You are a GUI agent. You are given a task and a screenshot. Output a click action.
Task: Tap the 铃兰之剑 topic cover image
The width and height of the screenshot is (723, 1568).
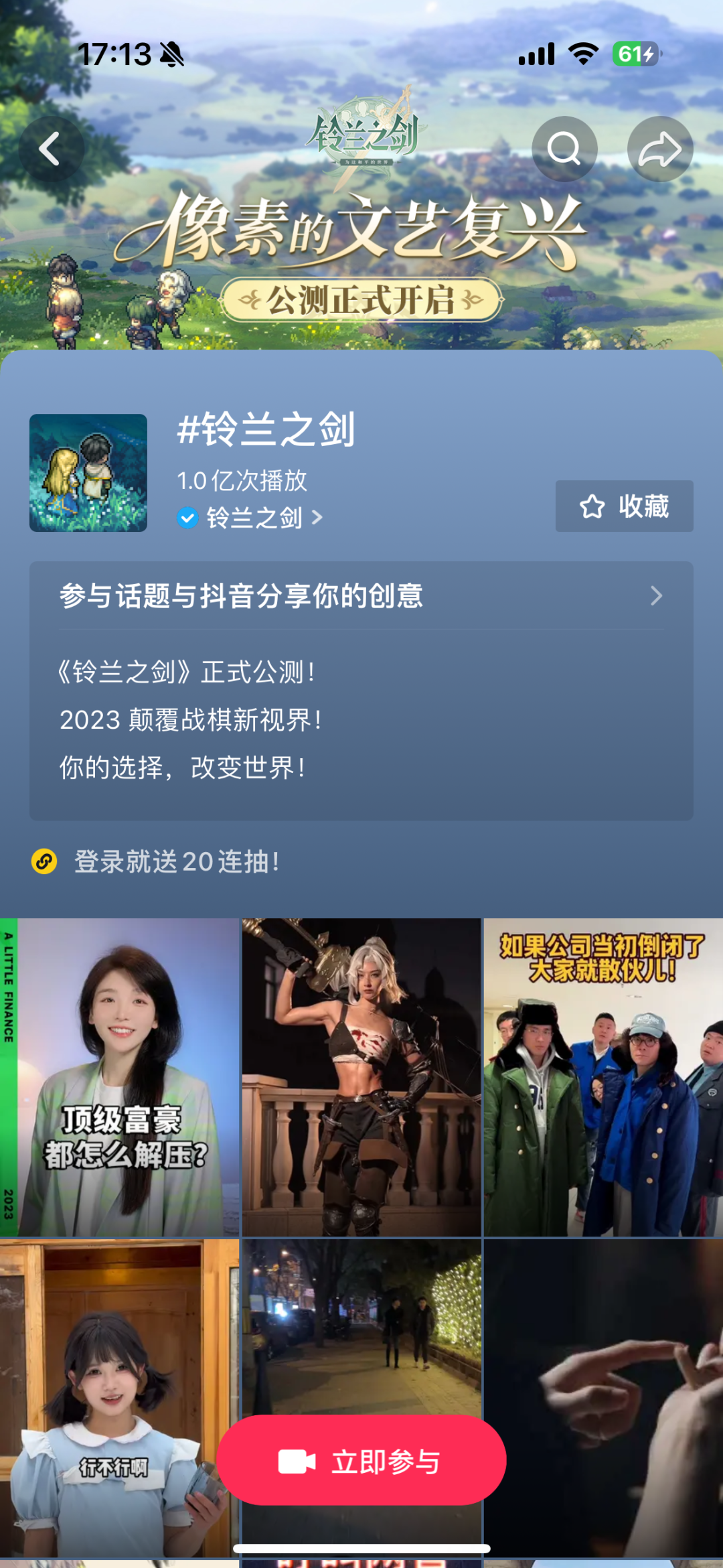(x=88, y=473)
